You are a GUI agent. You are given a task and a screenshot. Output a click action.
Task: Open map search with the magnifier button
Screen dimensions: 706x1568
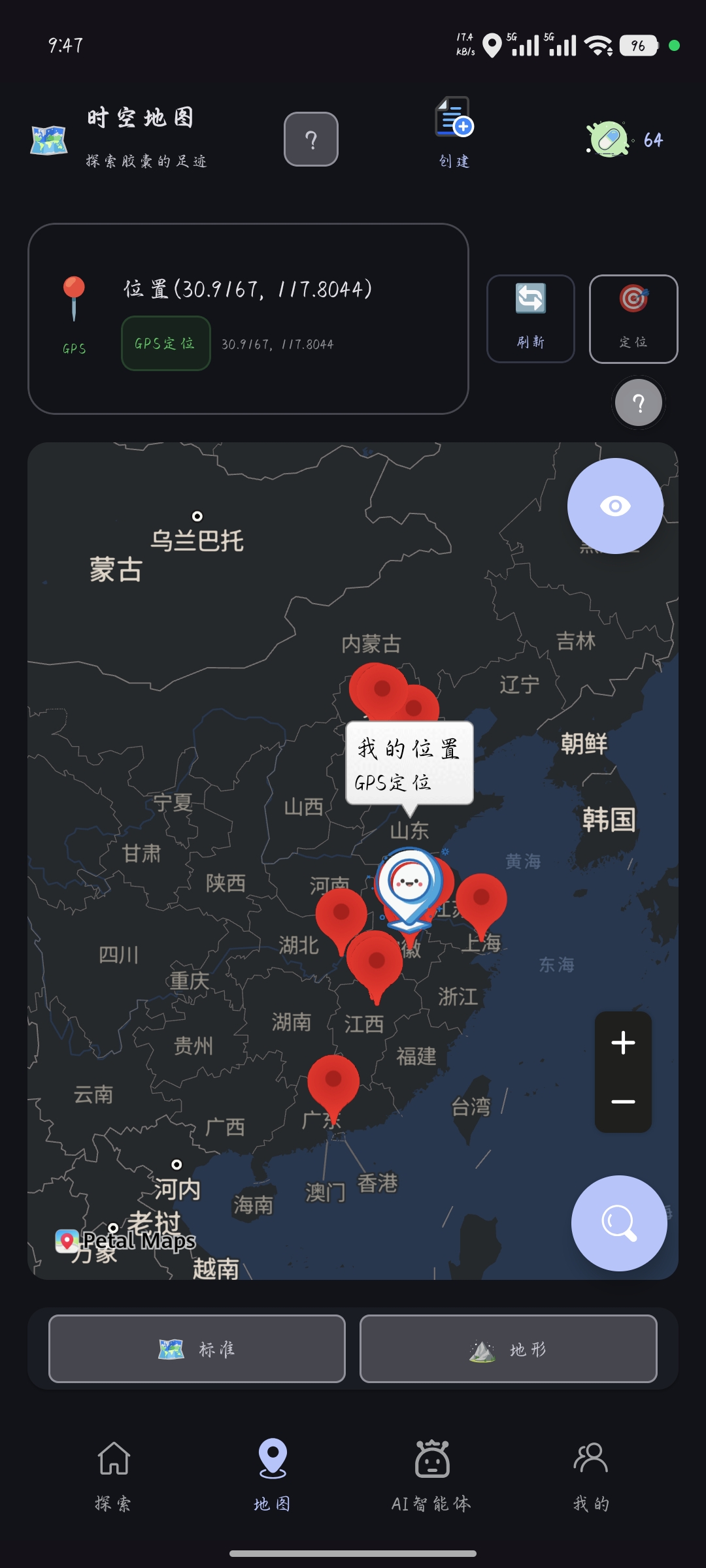pos(618,1223)
